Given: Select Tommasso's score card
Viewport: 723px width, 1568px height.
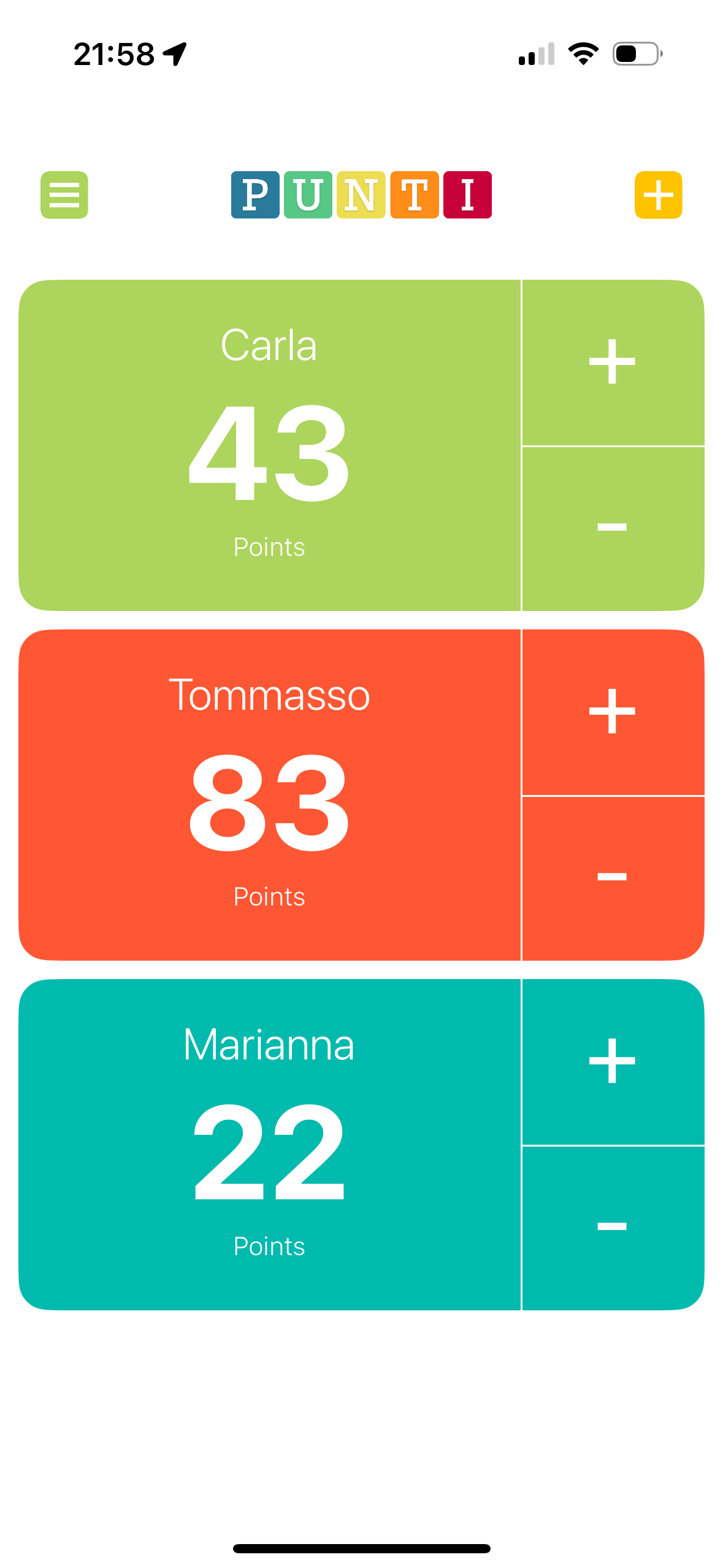Looking at the screenshot, I should (x=270, y=795).
